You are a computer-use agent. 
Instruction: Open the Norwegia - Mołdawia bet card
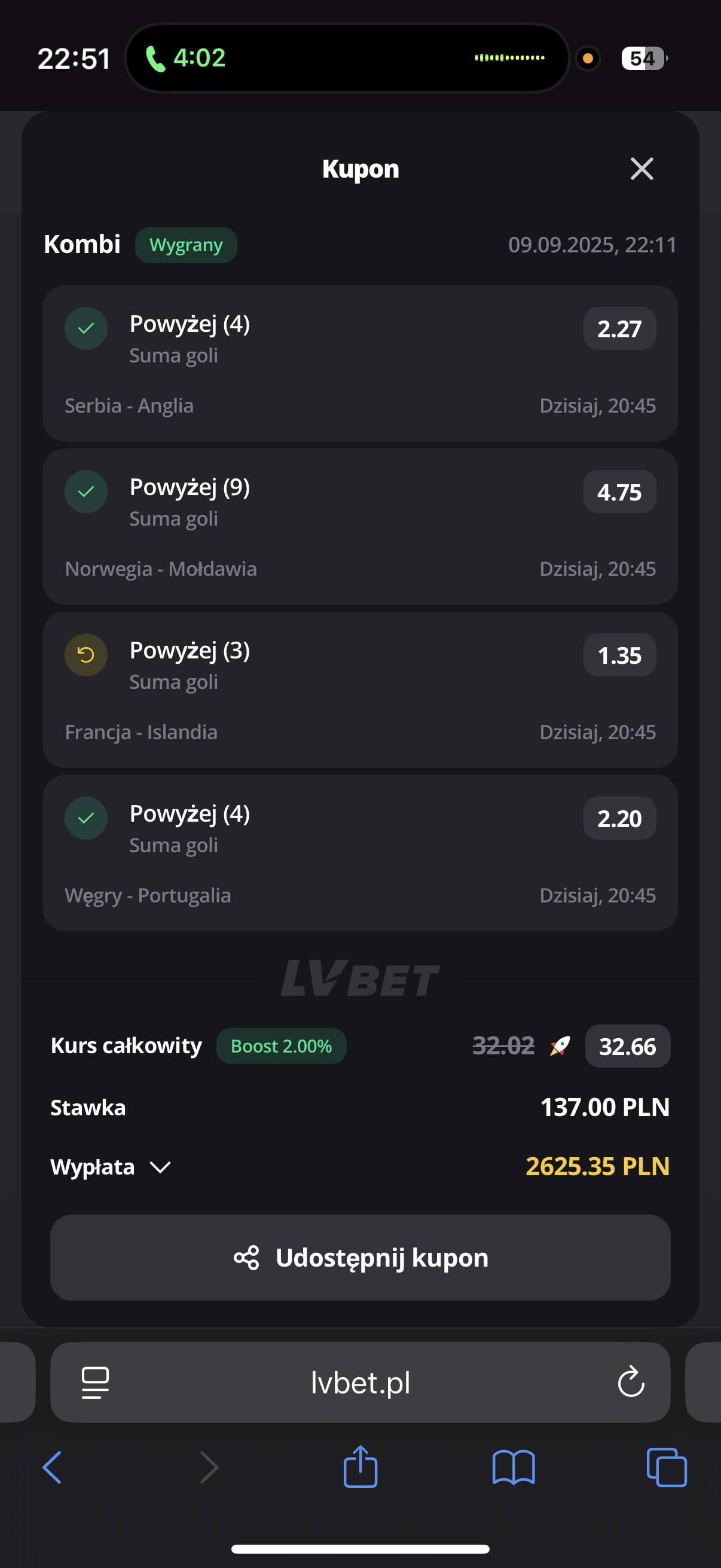360,526
